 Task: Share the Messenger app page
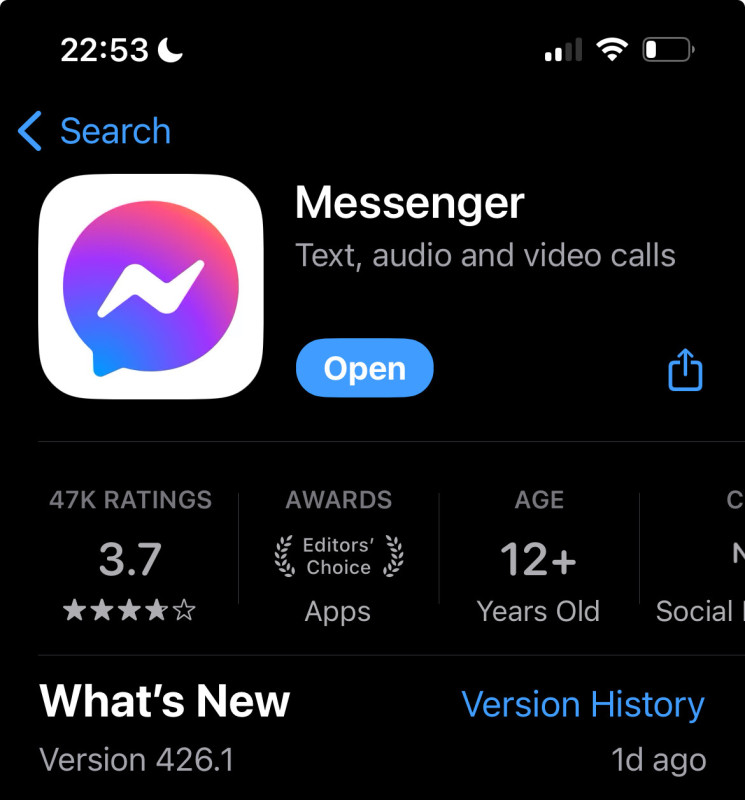pos(685,370)
